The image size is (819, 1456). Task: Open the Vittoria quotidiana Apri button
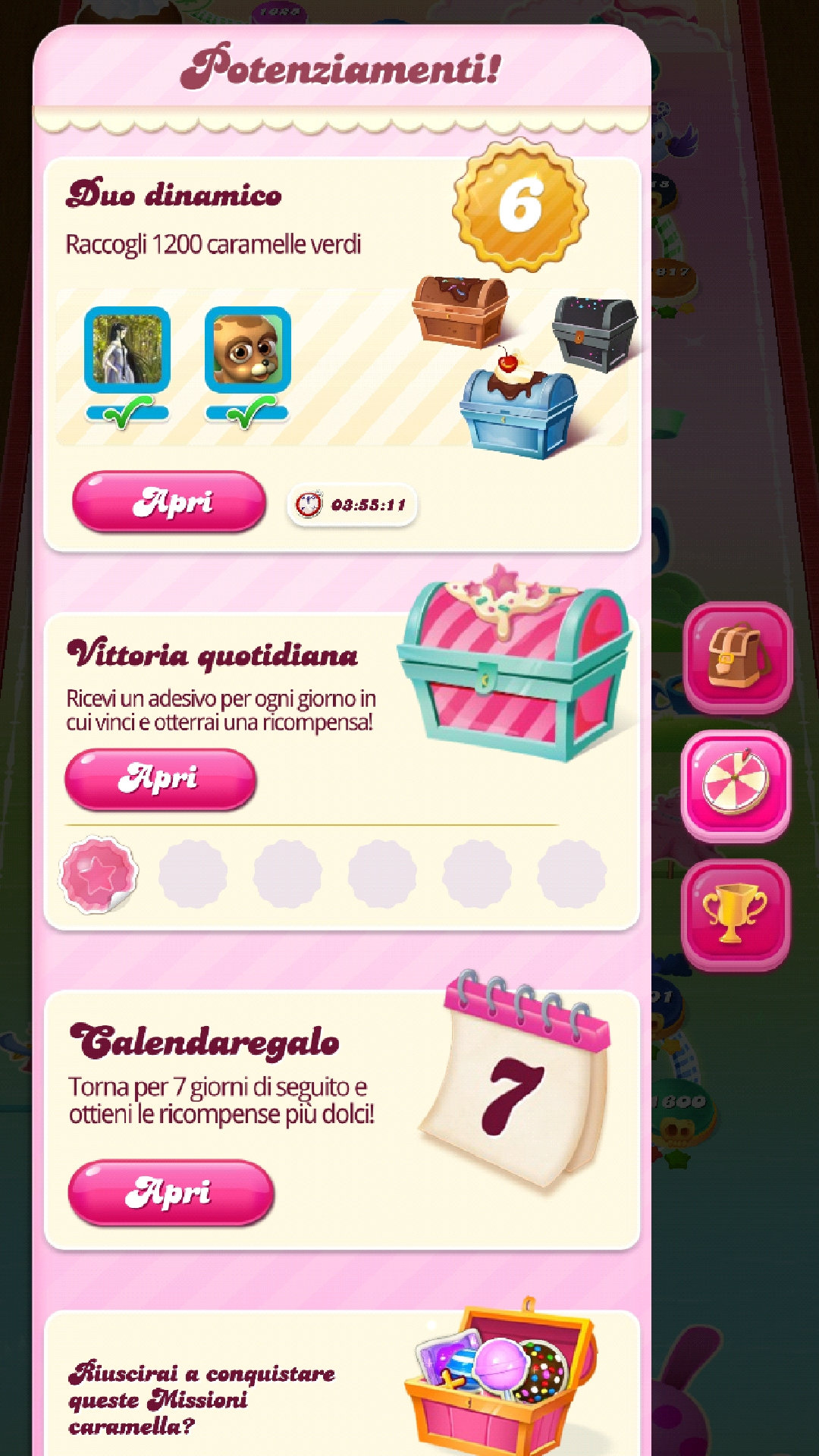[x=160, y=779]
